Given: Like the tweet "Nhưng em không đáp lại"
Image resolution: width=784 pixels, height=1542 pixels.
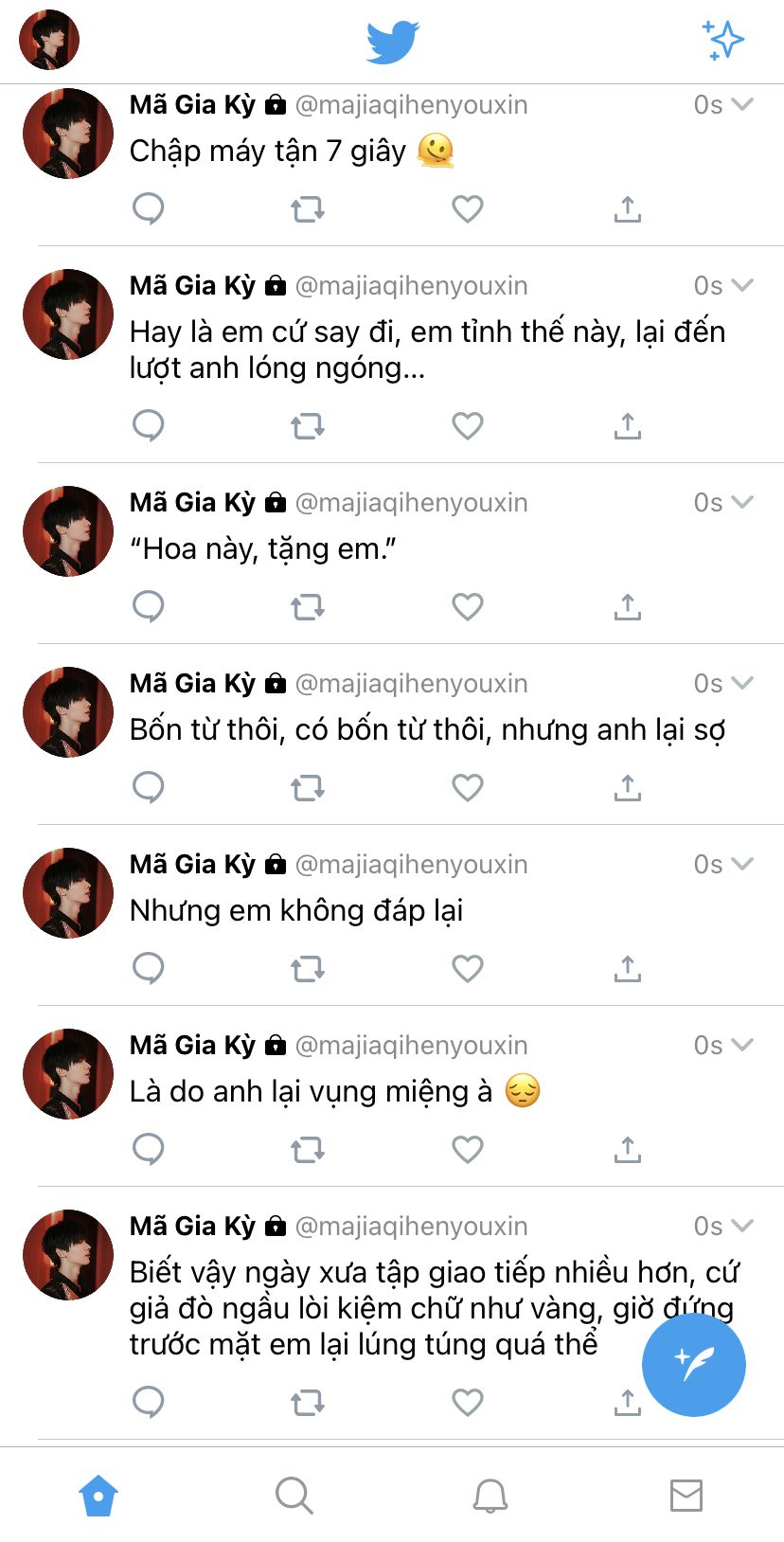Looking at the screenshot, I should [468, 968].
